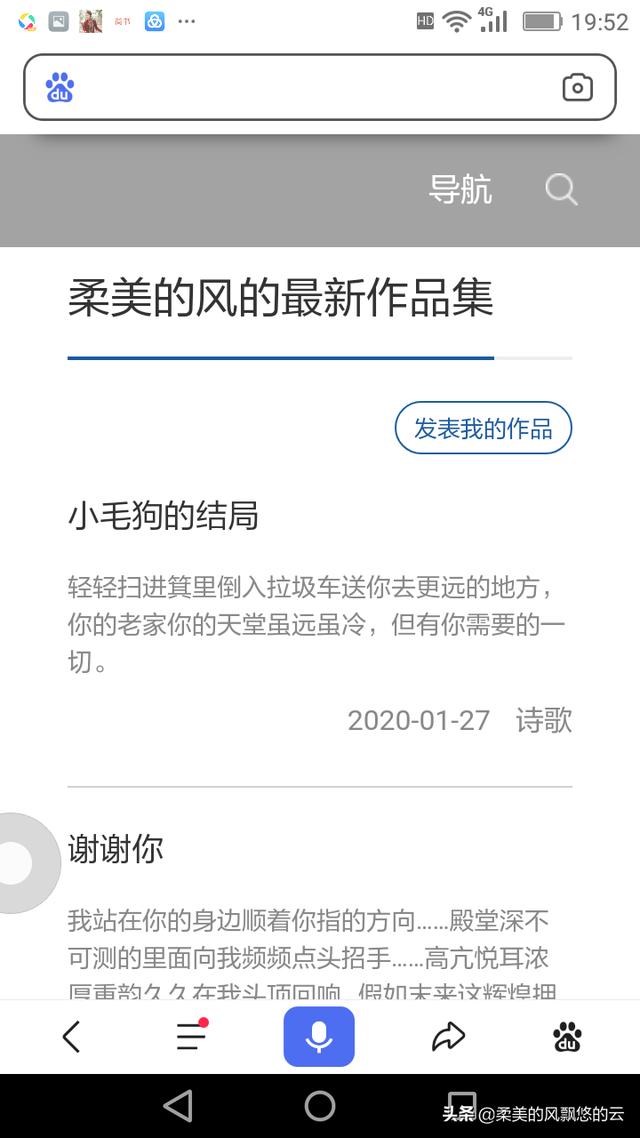Image resolution: width=640 pixels, height=1138 pixels.
Task: Open the Baidu home paw icon
Action: (x=567, y=1037)
